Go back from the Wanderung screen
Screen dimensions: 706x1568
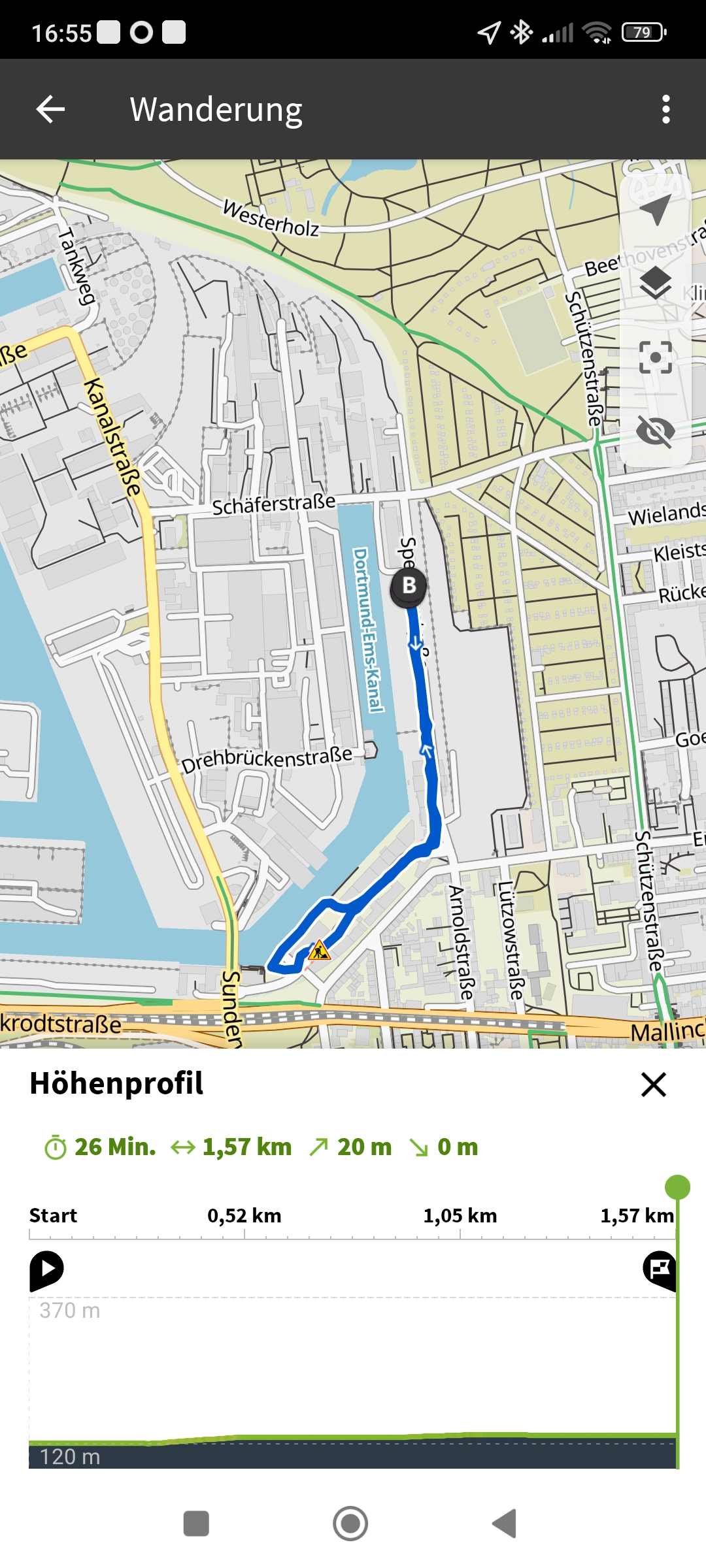coord(50,109)
